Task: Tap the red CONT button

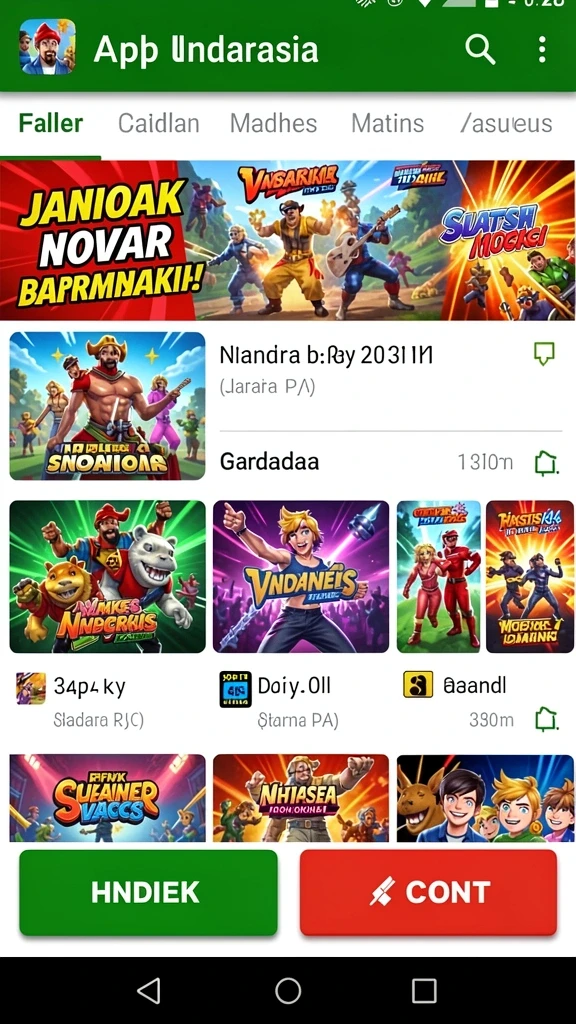Action: (x=428, y=892)
